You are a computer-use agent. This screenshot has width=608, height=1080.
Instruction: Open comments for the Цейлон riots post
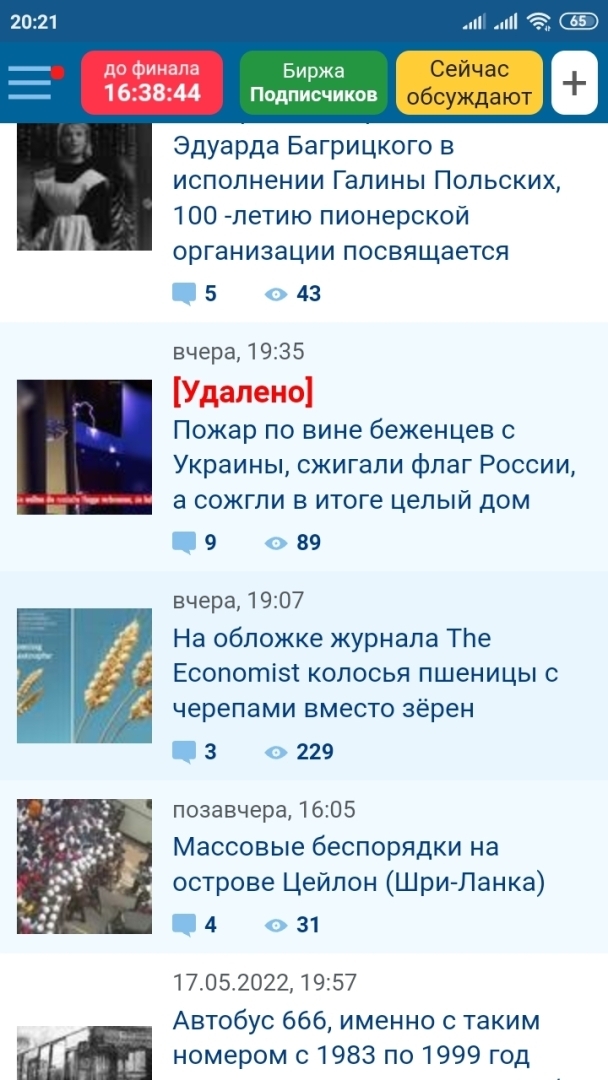pyautogui.click(x=195, y=924)
